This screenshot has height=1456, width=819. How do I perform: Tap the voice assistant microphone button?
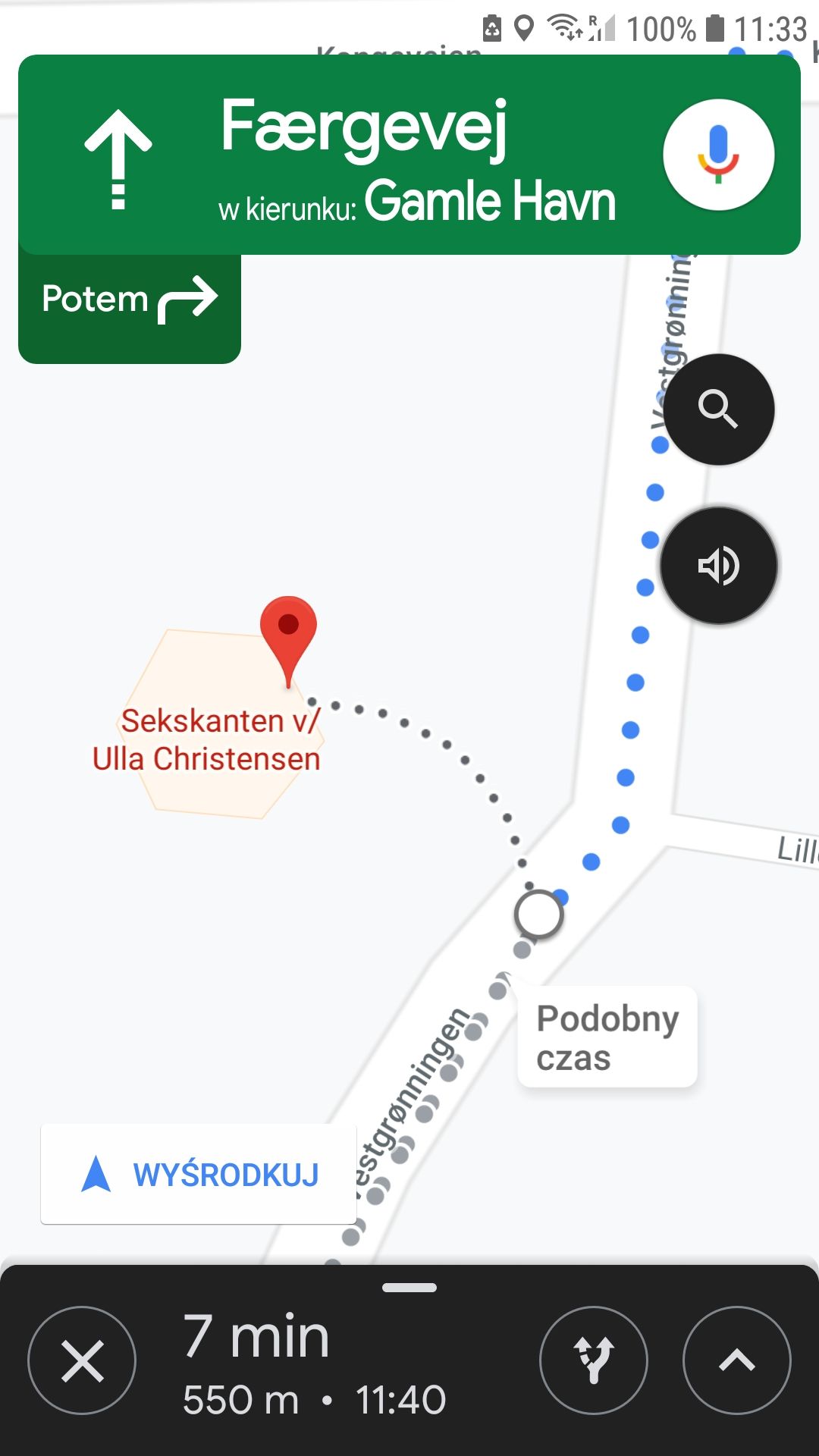(717, 155)
